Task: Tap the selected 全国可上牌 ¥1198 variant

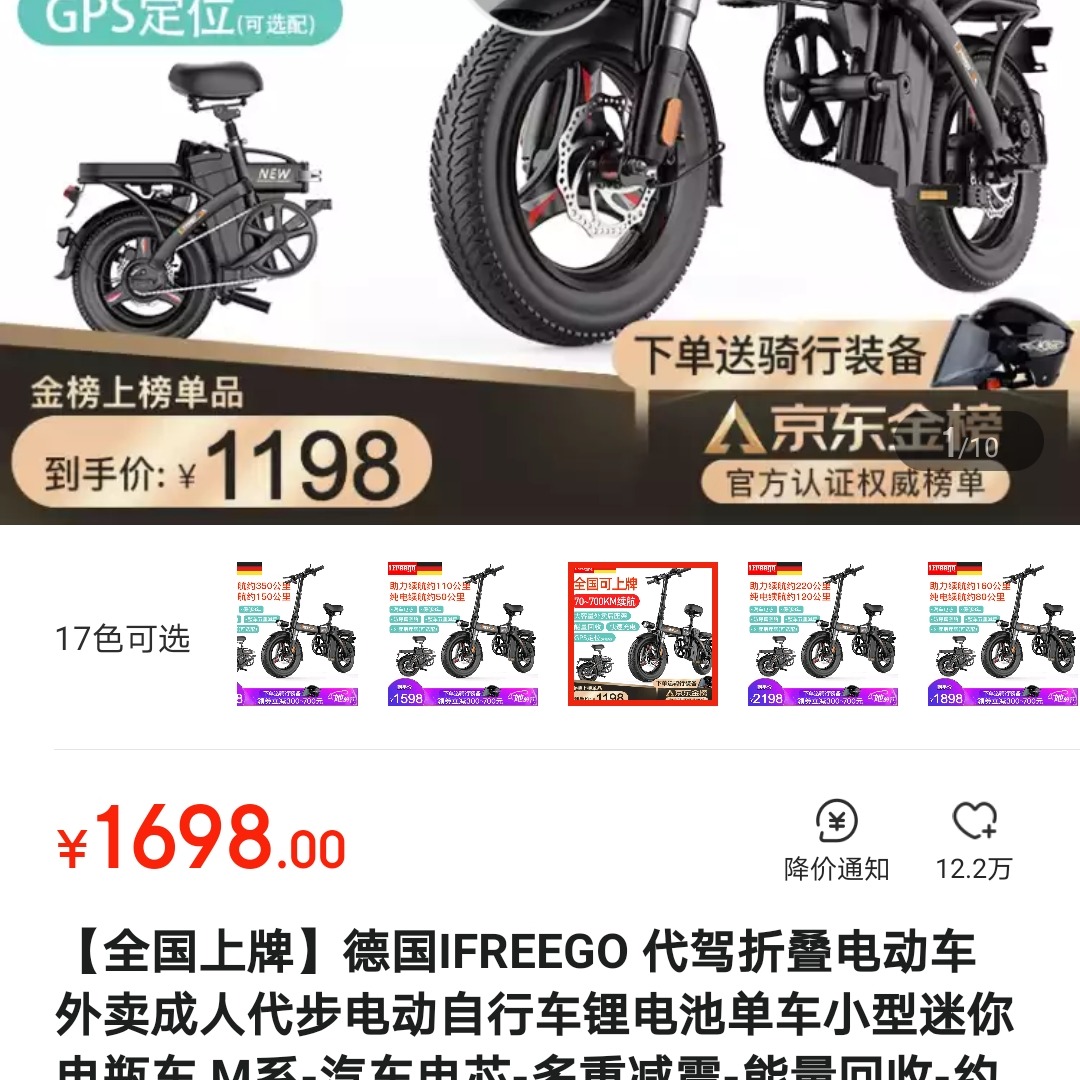Action: 643,634
